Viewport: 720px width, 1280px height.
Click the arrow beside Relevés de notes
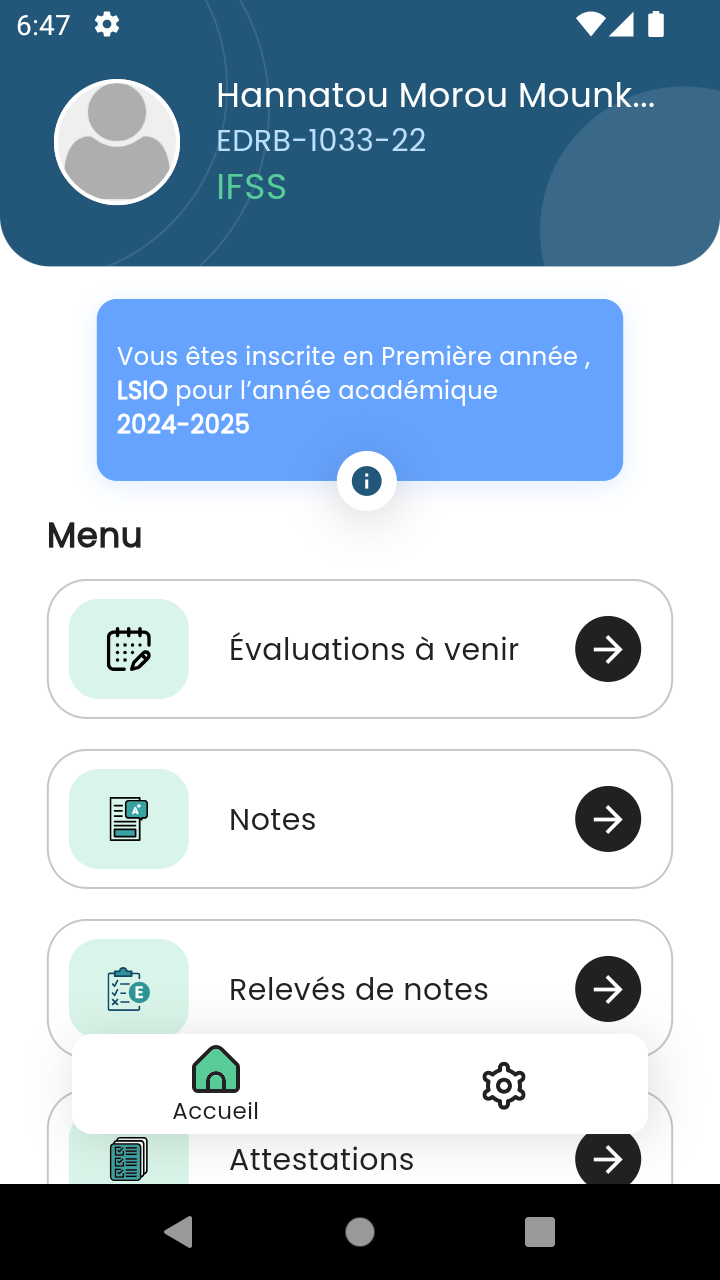click(607, 988)
